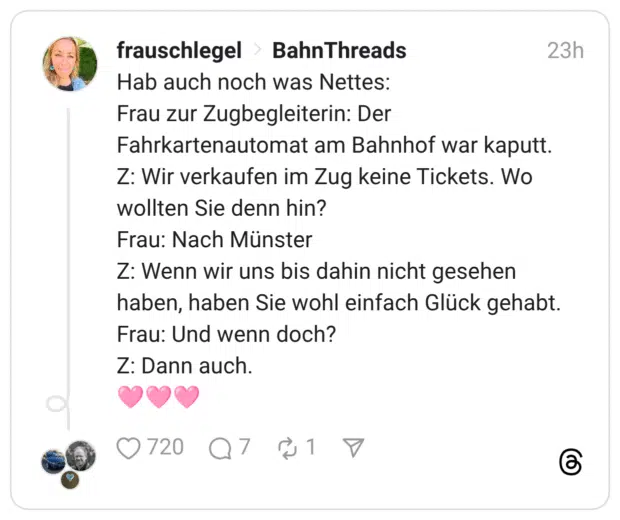Image resolution: width=620 pixels, height=520 pixels.
Task: Open the comments on this post
Action: 220,449
